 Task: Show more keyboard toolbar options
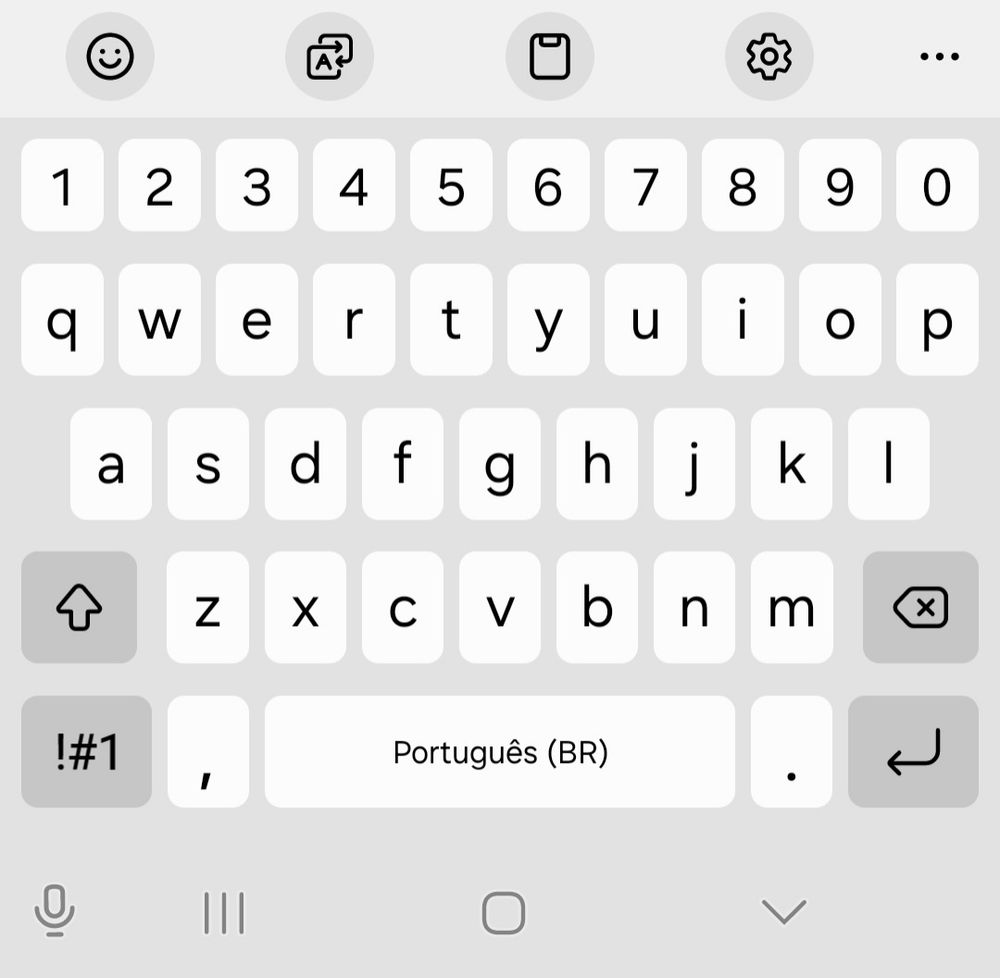click(x=939, y=57)
